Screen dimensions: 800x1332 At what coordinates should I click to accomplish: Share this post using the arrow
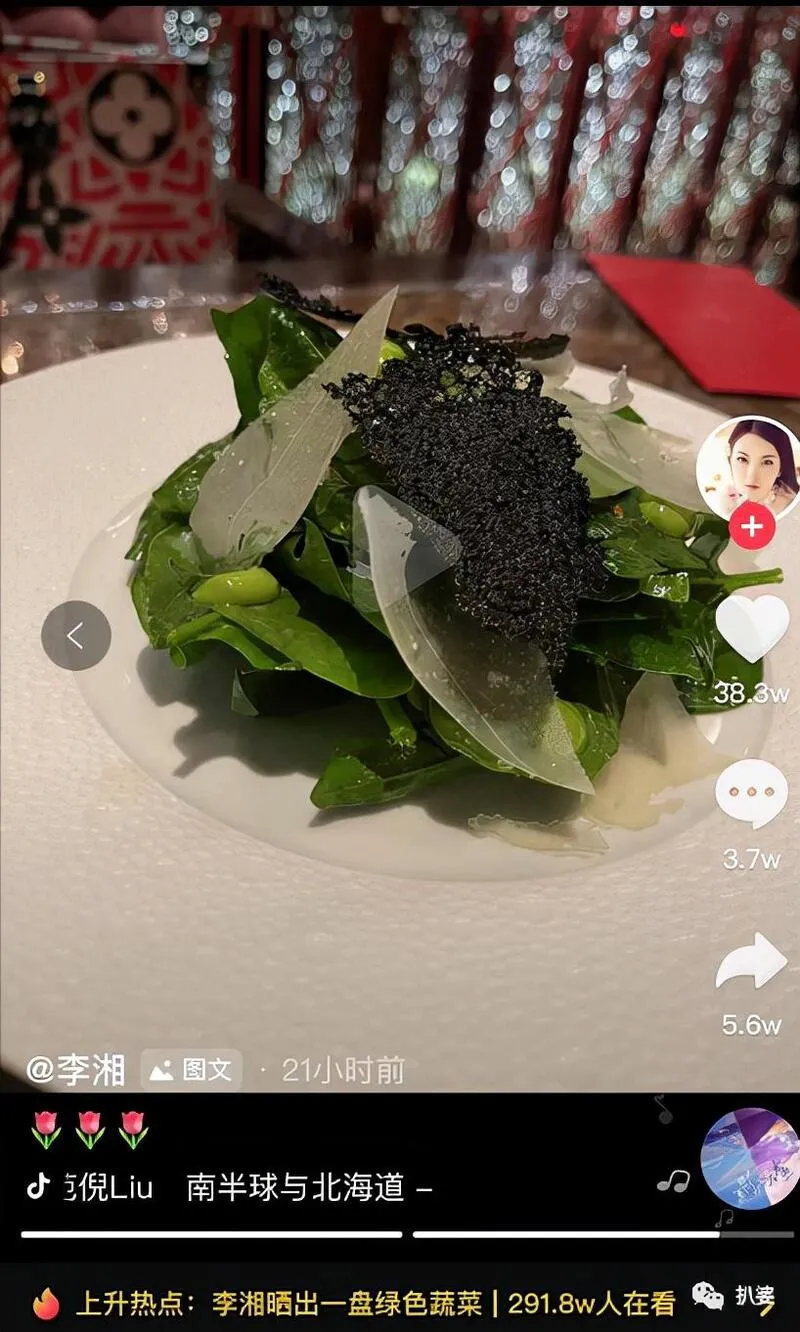coord(752,963)
